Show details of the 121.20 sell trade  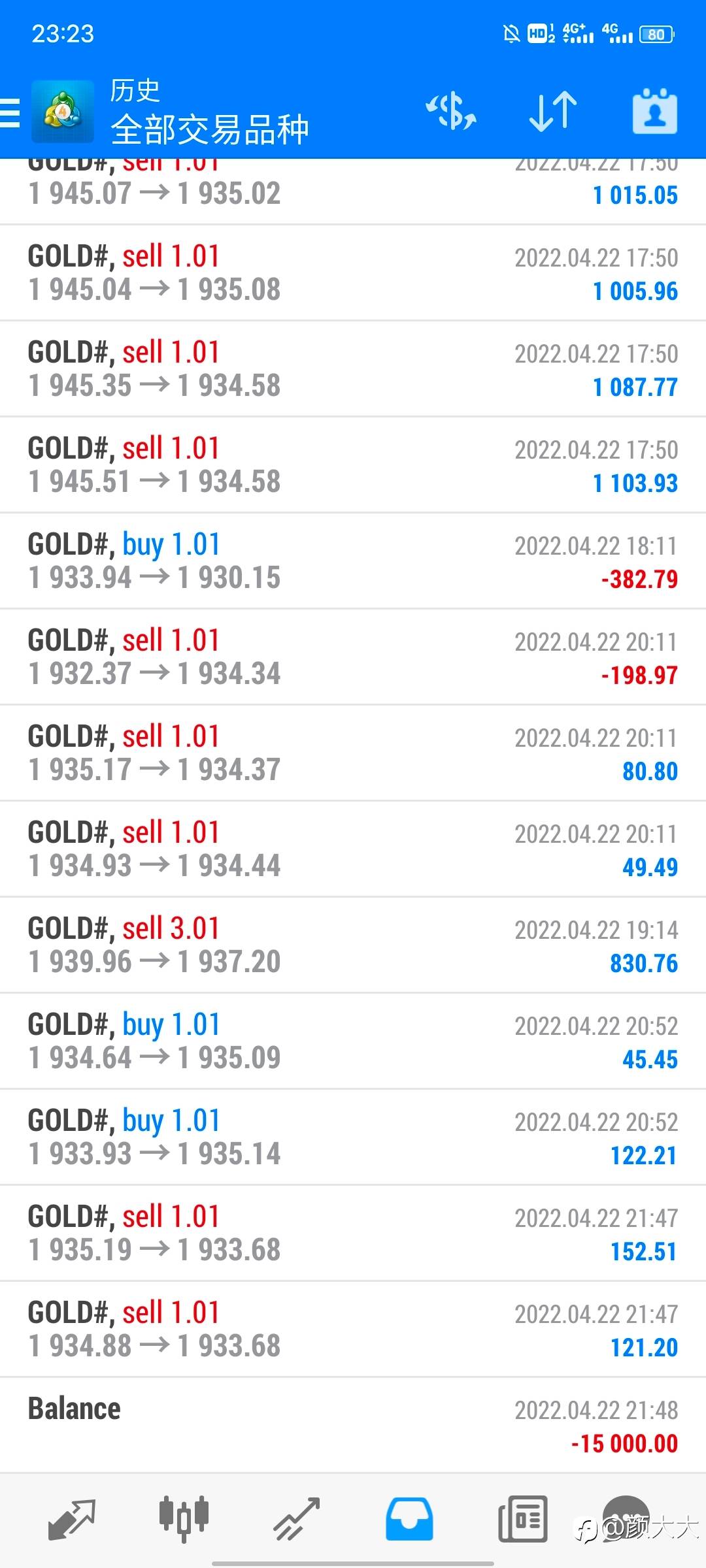point(353,1330)
